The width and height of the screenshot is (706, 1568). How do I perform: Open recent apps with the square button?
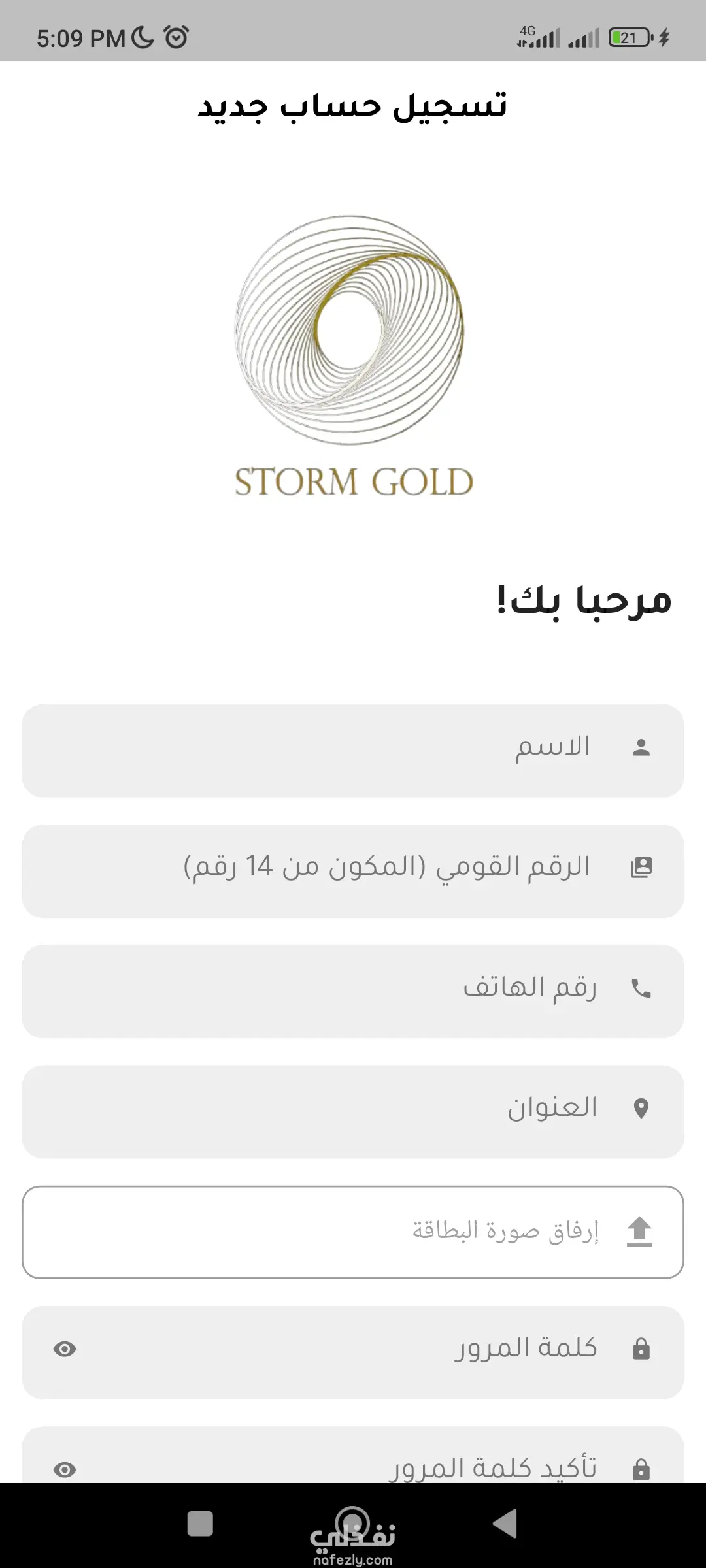click(200, 1524)
